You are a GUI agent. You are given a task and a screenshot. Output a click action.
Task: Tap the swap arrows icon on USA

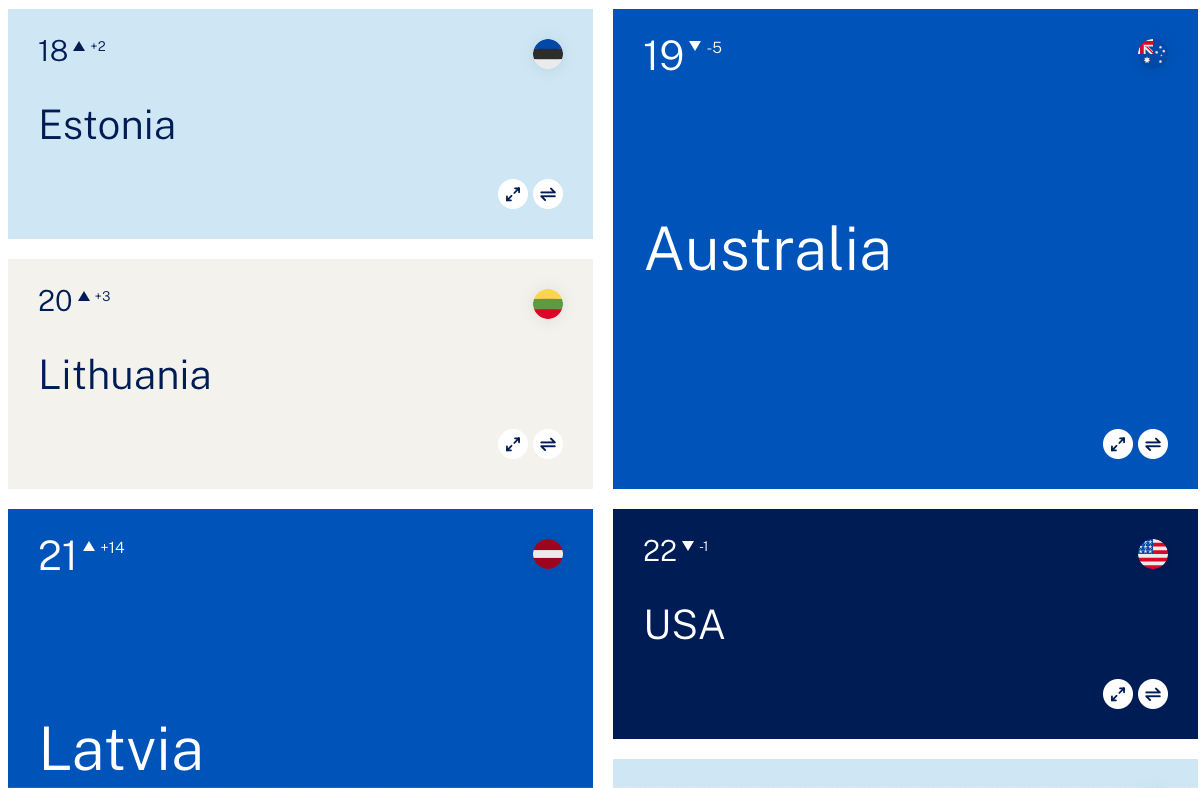pos(1153,694)
